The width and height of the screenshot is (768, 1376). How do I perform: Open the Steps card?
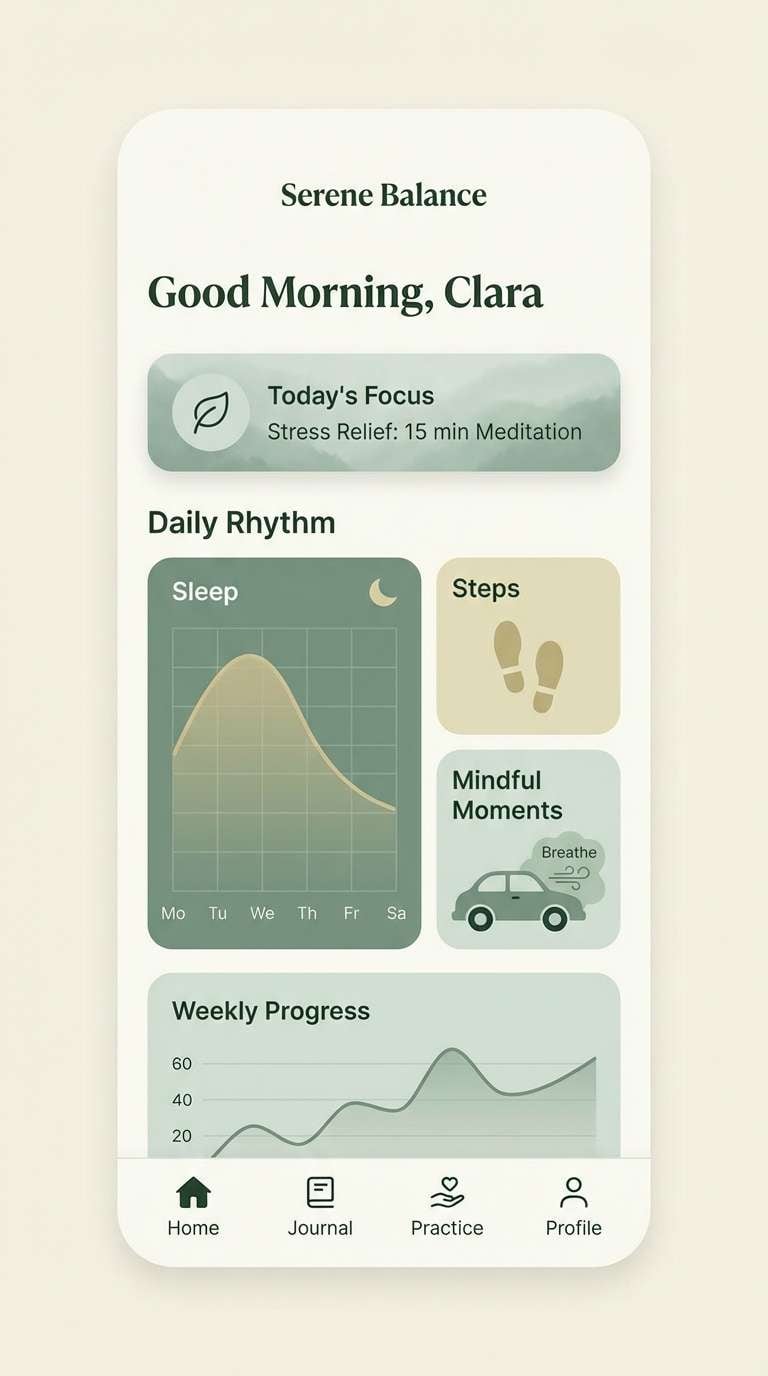(x=527, y=645)
